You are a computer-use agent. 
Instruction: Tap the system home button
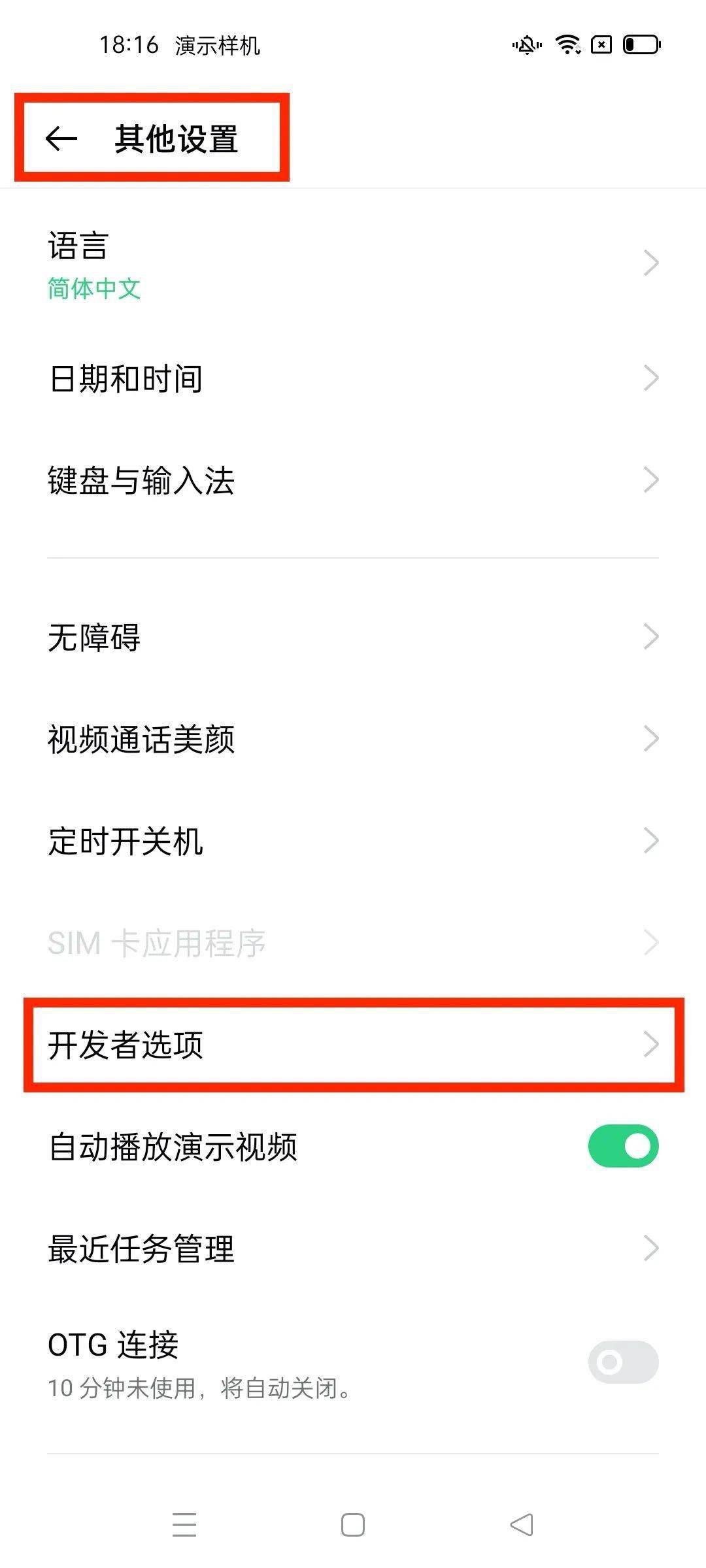coord(353,1526)
